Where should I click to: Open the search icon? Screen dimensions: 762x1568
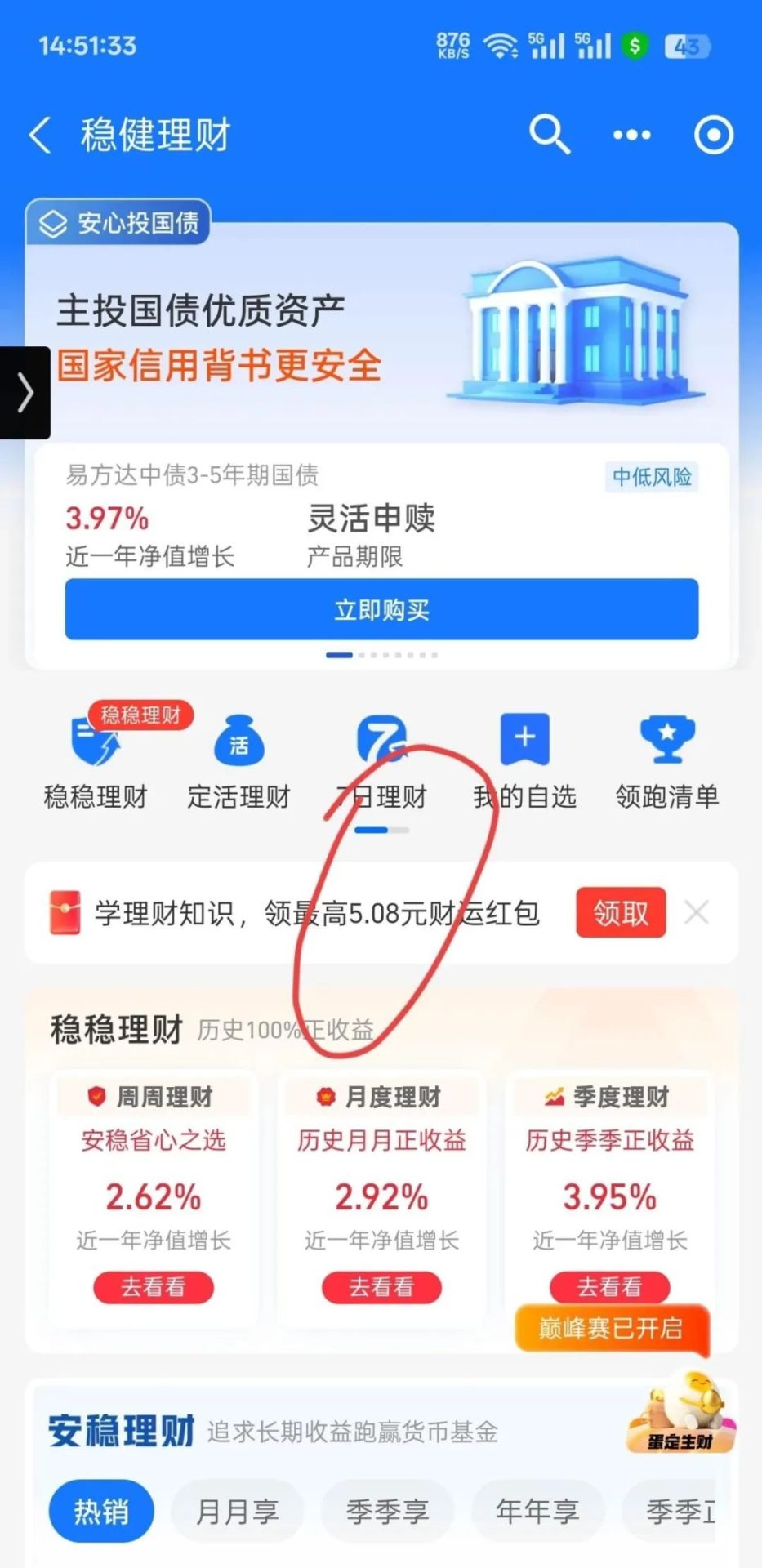550,134
